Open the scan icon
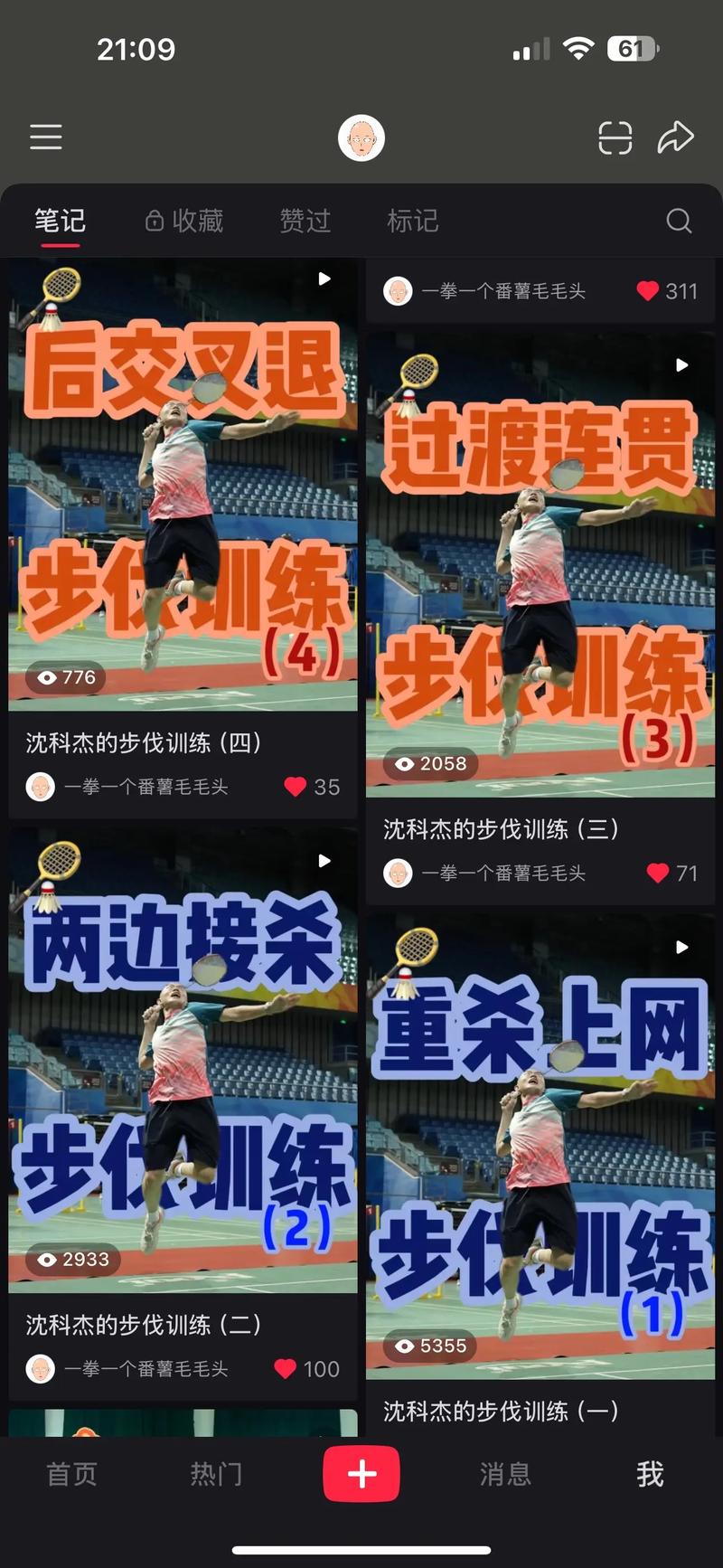The height and width of the screenshot is (1568, 723). (615, 138)
